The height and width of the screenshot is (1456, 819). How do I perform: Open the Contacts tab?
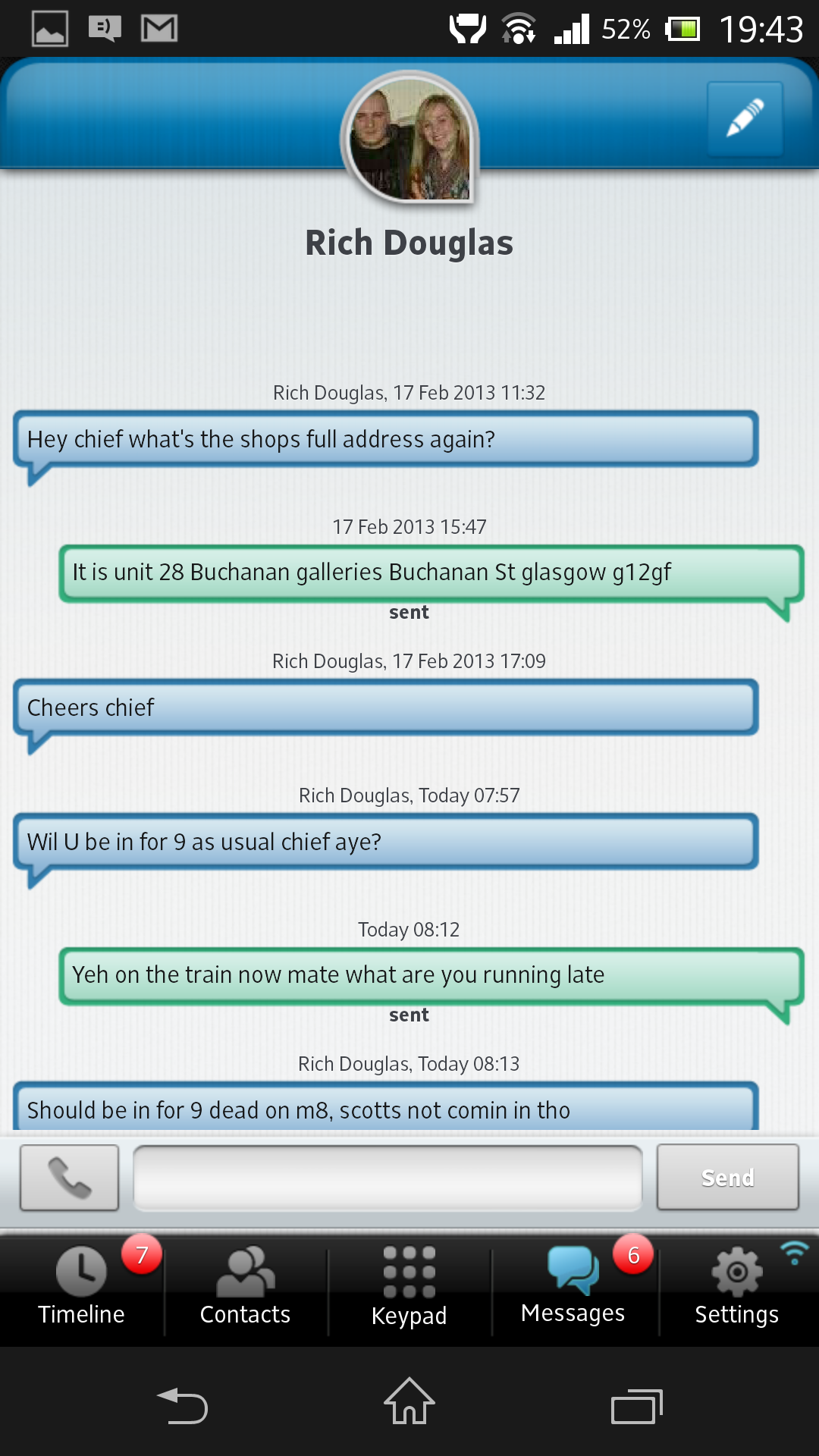point(246,1286)
